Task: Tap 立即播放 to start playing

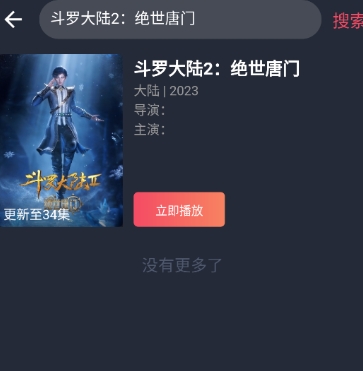Action: tap(179, 210)
